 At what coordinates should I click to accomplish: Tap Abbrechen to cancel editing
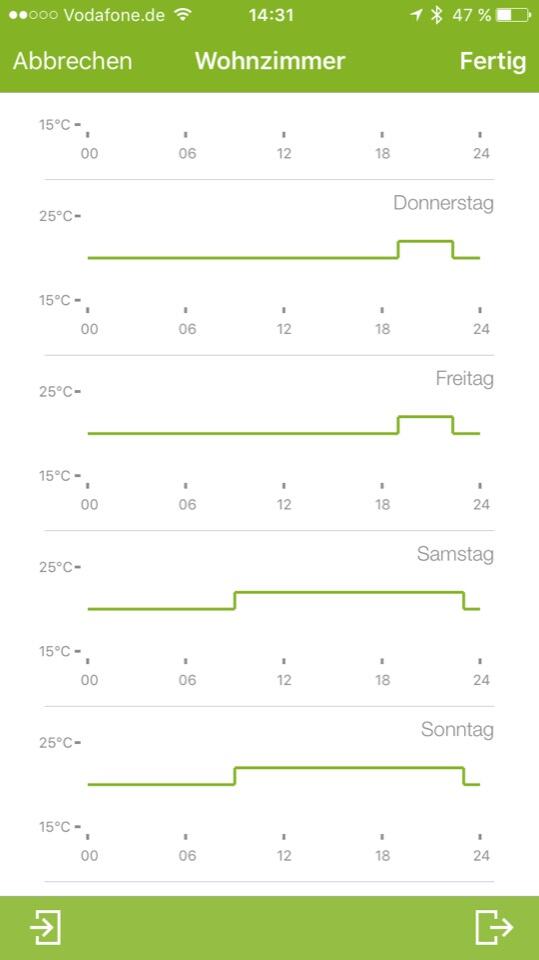point(72,61)
